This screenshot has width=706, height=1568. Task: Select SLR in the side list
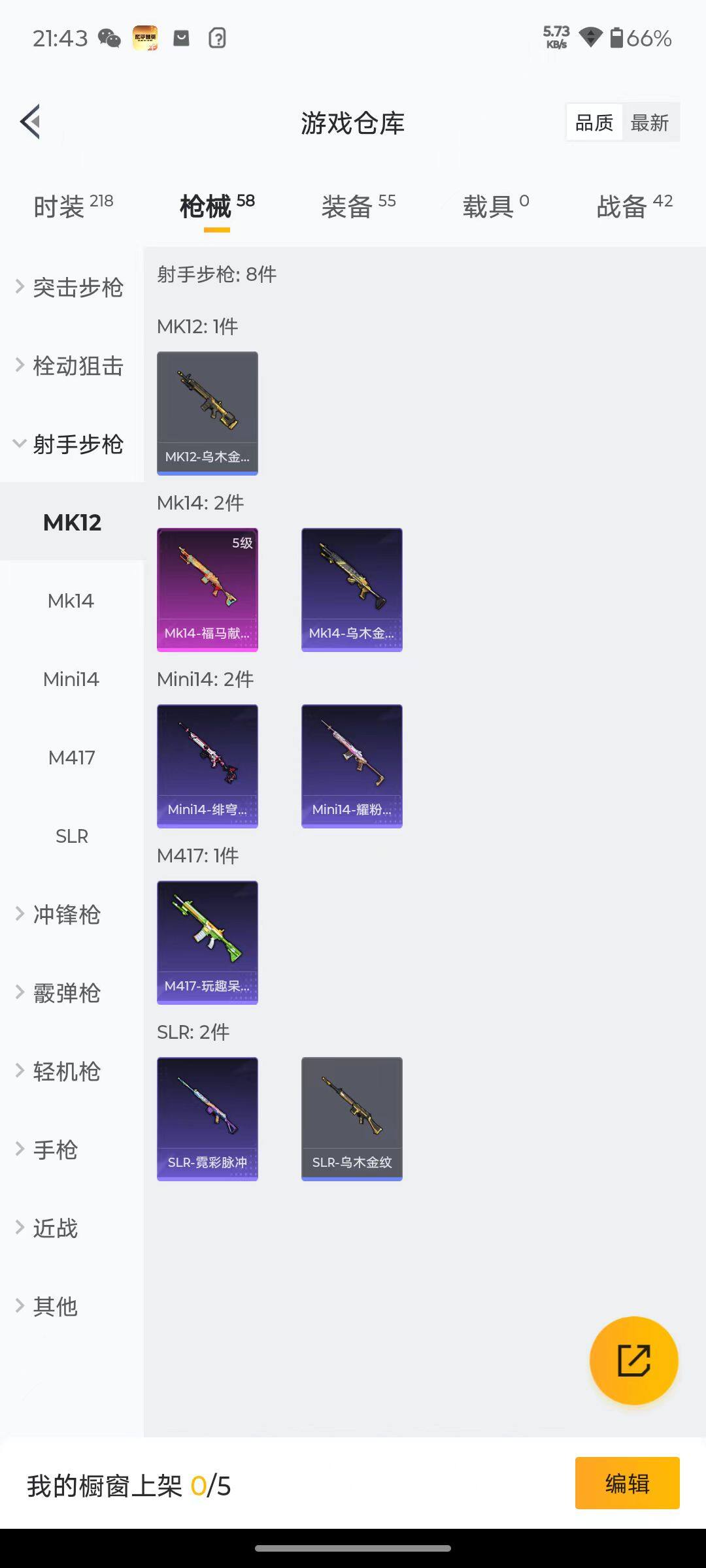click(71, 836)
